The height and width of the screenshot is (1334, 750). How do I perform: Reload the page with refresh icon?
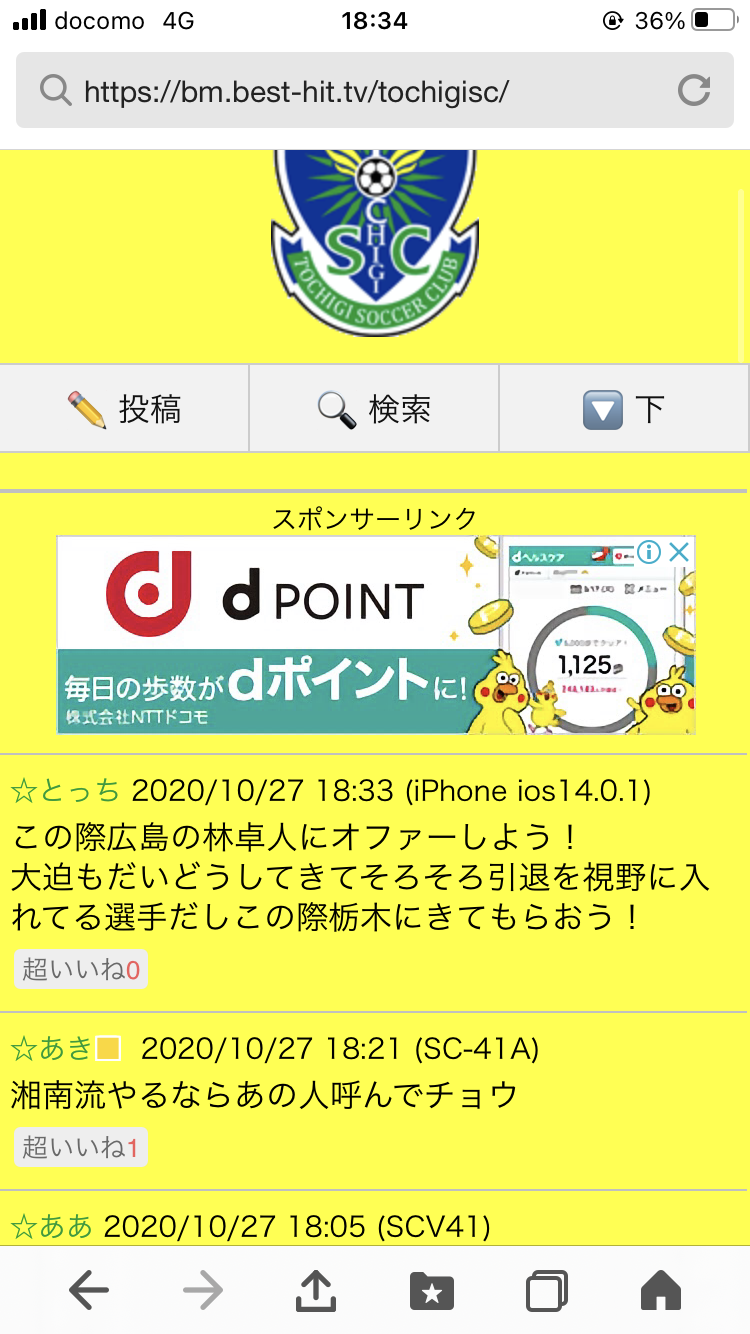(x=693, y=92)
